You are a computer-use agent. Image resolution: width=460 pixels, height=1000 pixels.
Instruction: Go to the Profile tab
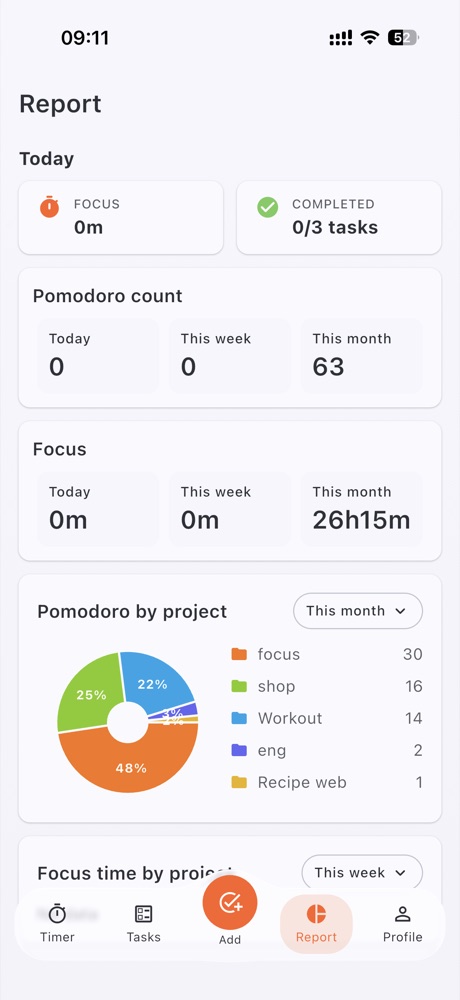[x=403, y=923]
